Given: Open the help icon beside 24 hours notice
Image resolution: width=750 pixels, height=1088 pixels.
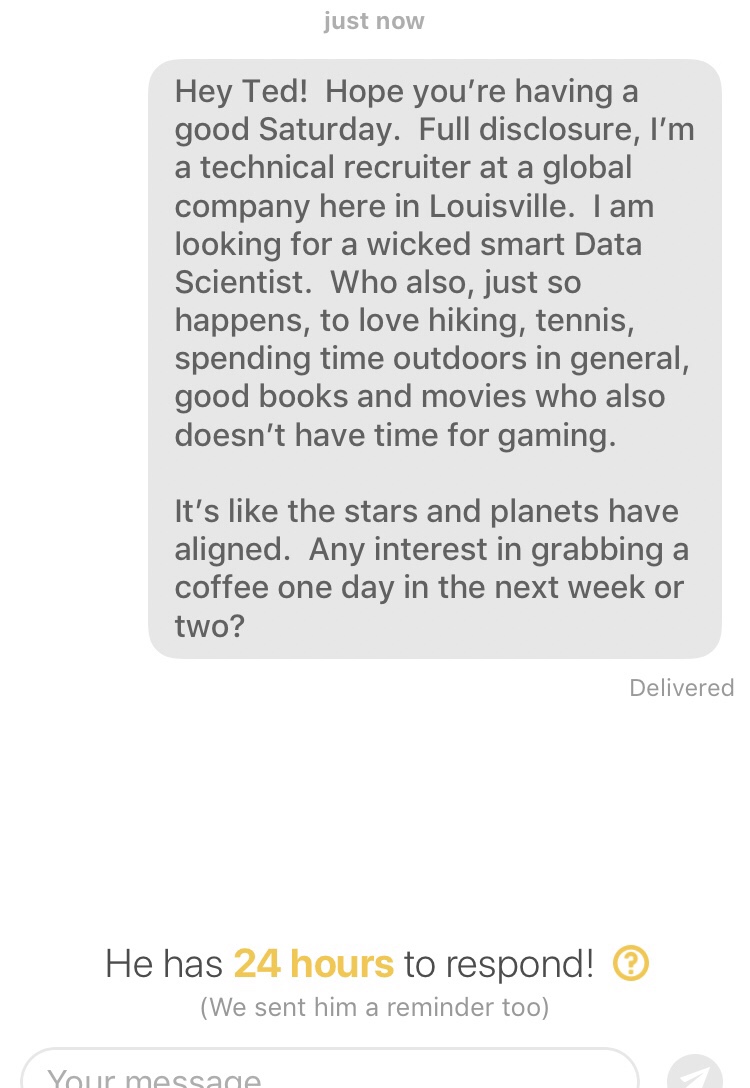Looking at the screenshot, I should (631, 963).
